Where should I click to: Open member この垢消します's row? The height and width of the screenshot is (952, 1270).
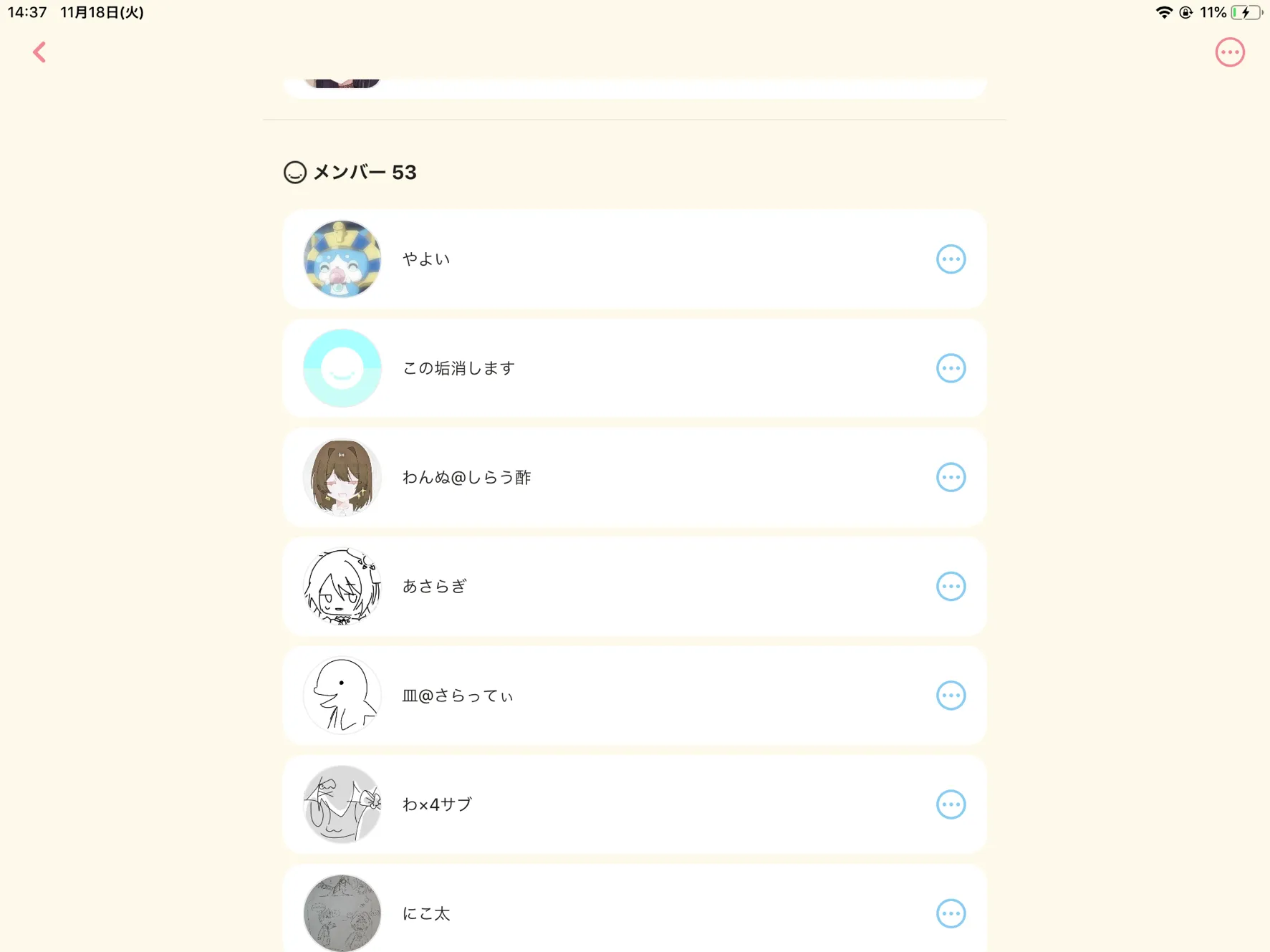click(x=573, y=368)
